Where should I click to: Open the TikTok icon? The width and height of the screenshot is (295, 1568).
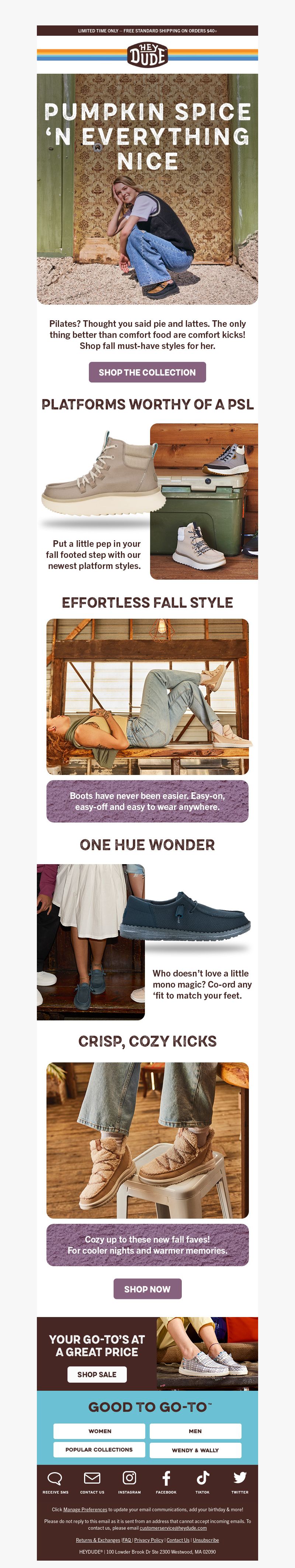click(x=202, y=1478)
